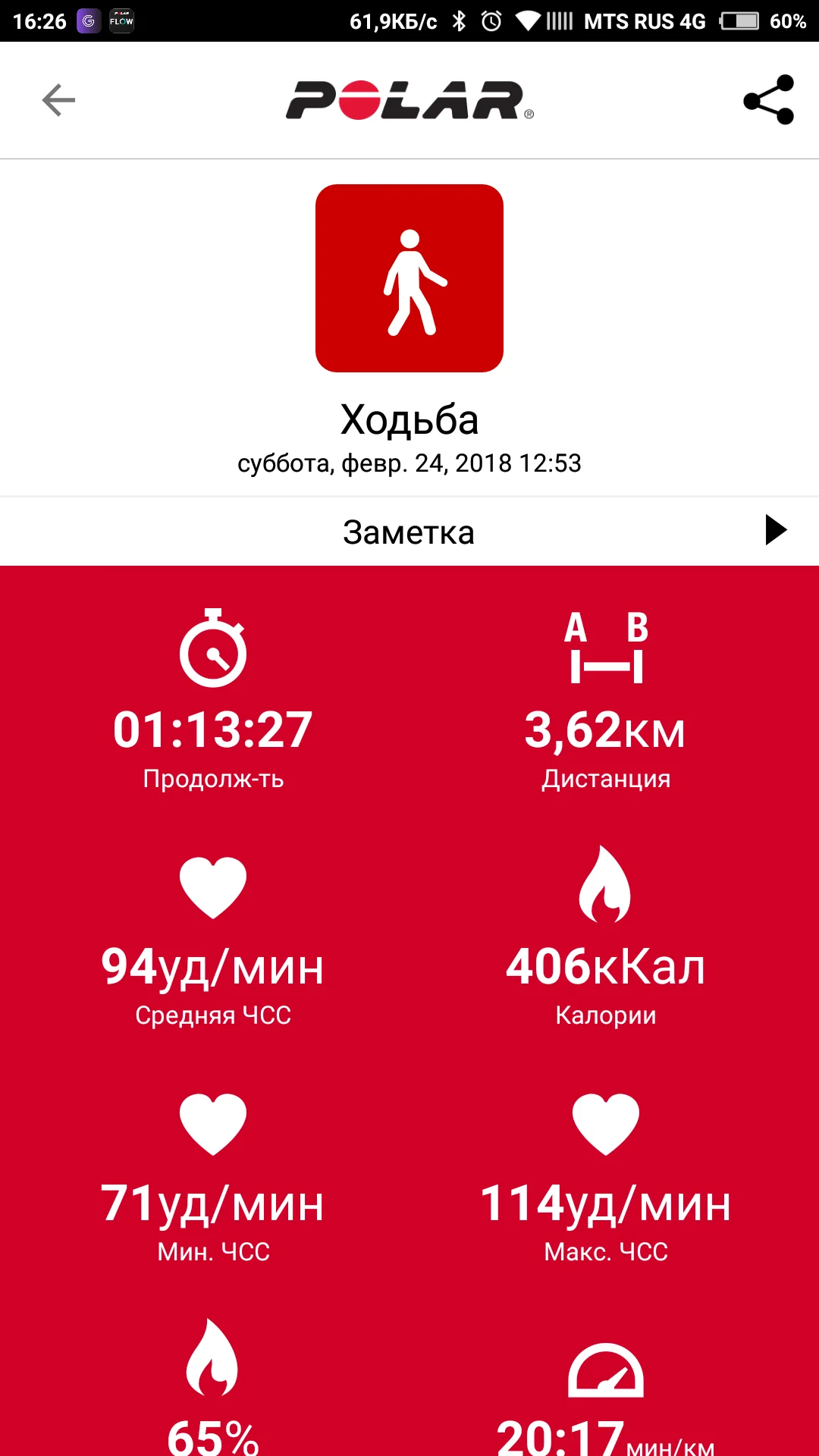Screen dimensions: 819x1456
Task: Go back using the arrow icon
Action: tap(58, 100)
